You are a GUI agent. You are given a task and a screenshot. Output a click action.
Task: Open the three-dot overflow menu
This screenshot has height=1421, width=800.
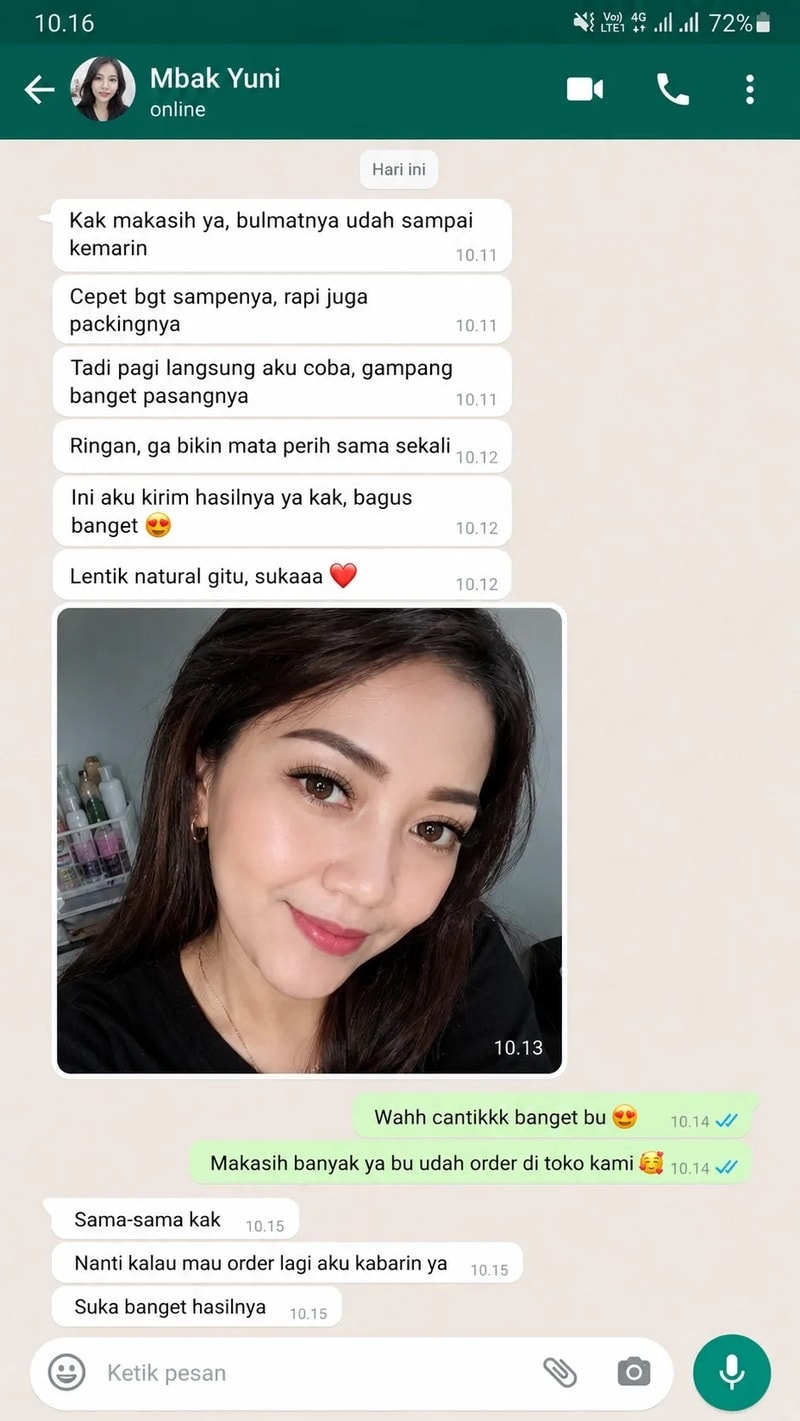(750, 90)
